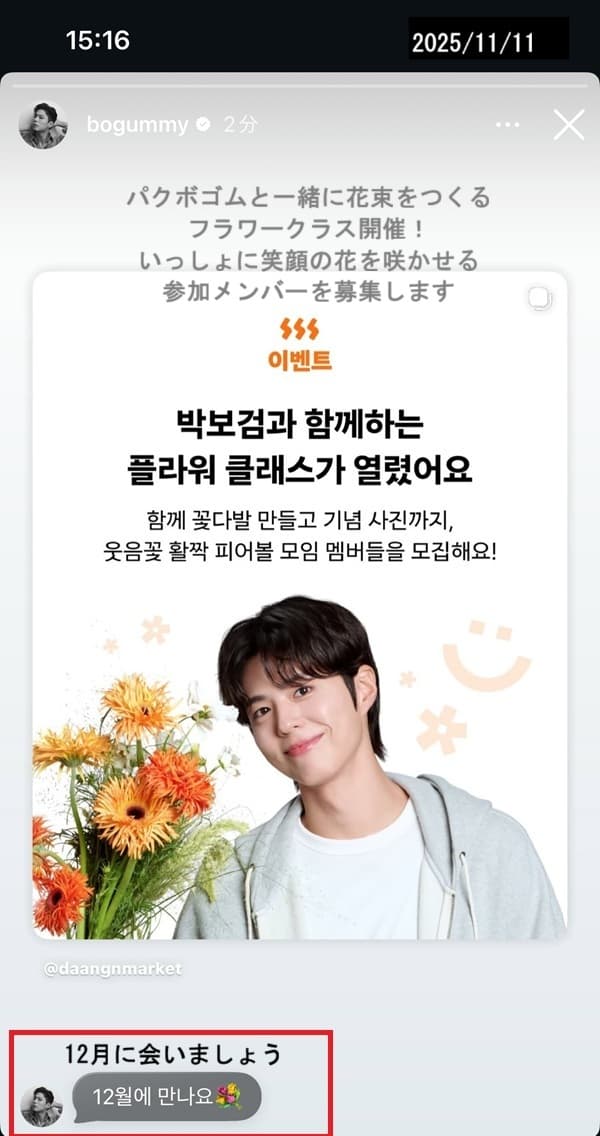Screen dimensions: 600x1136
Task: Close the story viewer
Action: (x=569, y=125)
